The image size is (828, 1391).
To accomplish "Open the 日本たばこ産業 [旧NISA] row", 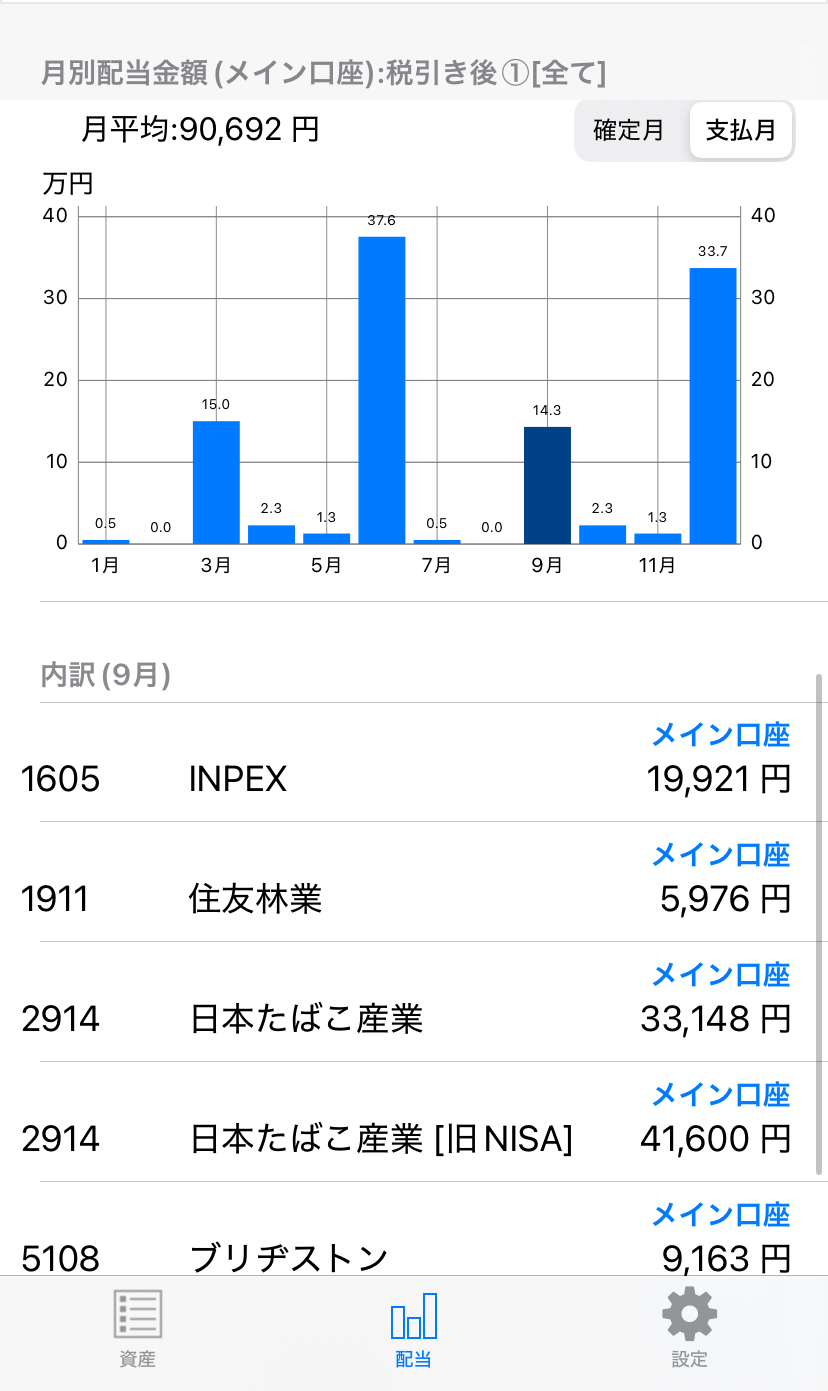I will click(414, 1123).
